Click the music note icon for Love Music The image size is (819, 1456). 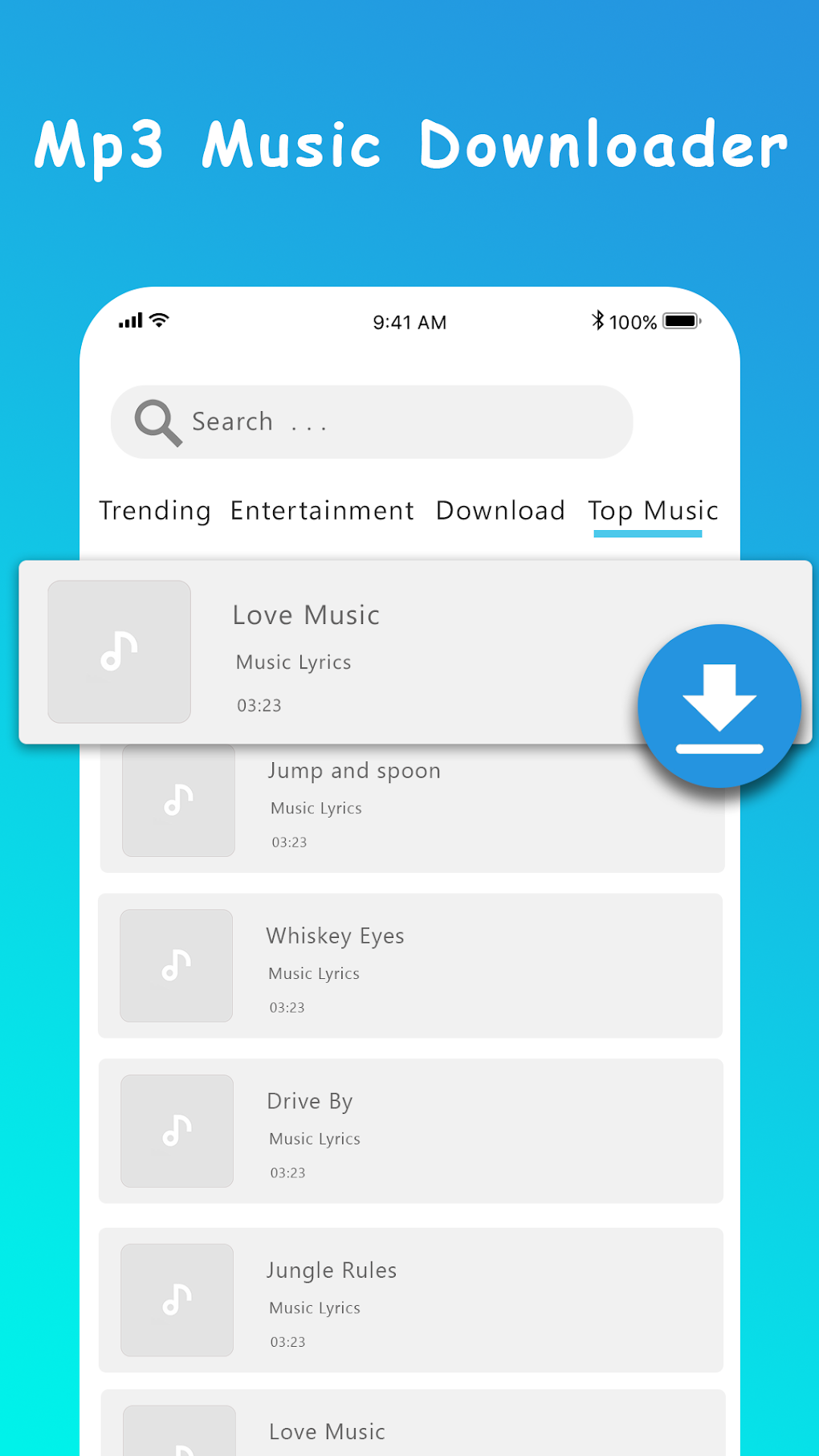pos(119,651)
